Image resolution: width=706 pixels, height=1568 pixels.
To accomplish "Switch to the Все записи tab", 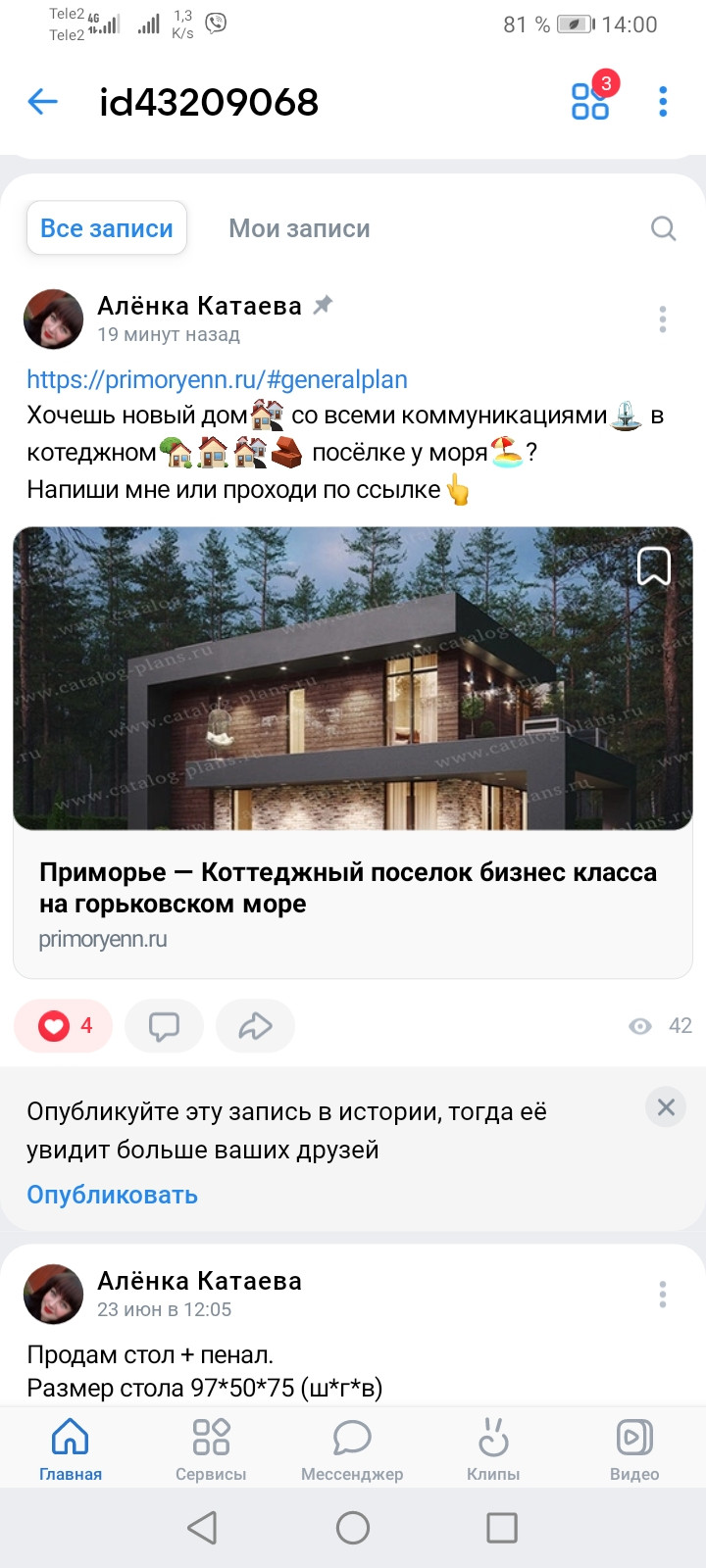I will [107, 228].
